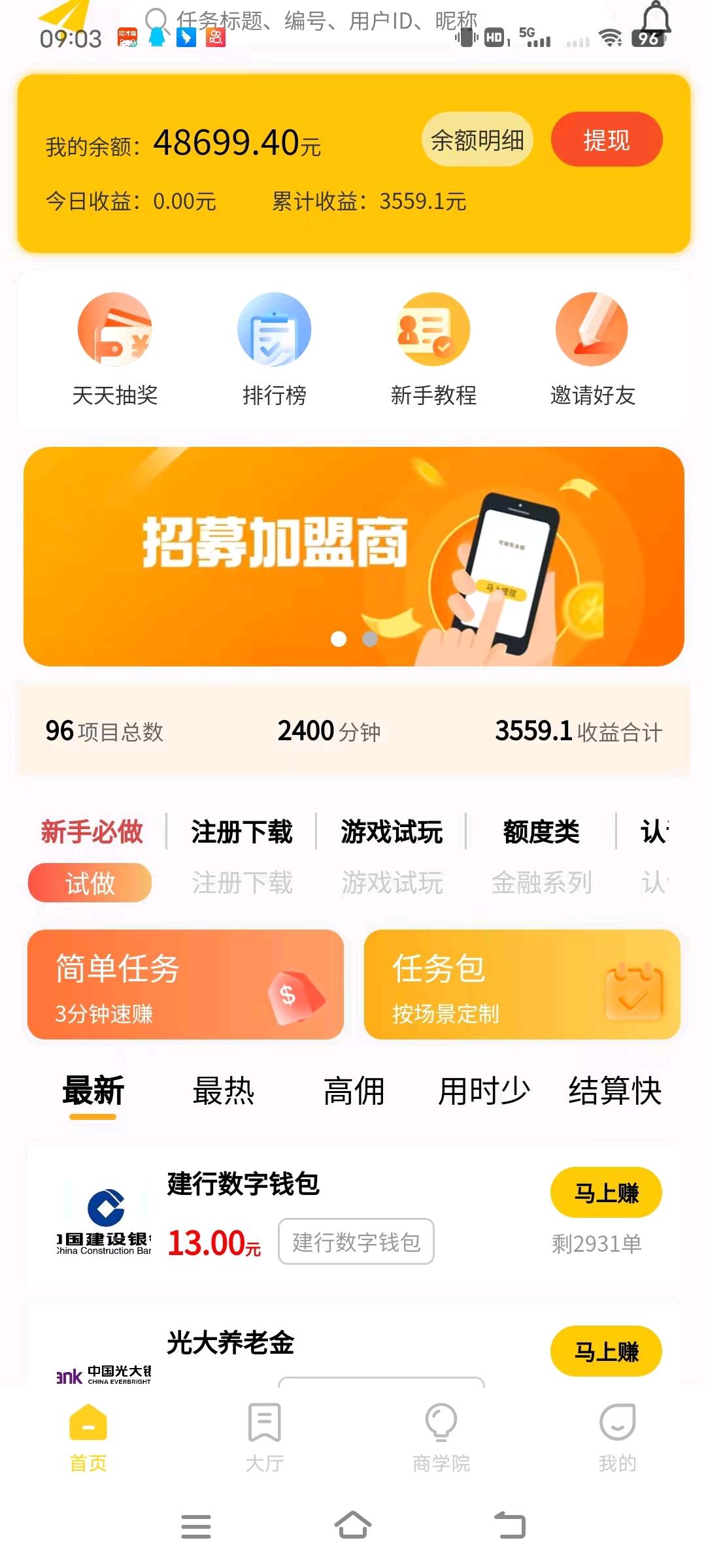Screen dimensions: 706x1568
Task: View 余额明细 balance details
Action: (477, 140)
